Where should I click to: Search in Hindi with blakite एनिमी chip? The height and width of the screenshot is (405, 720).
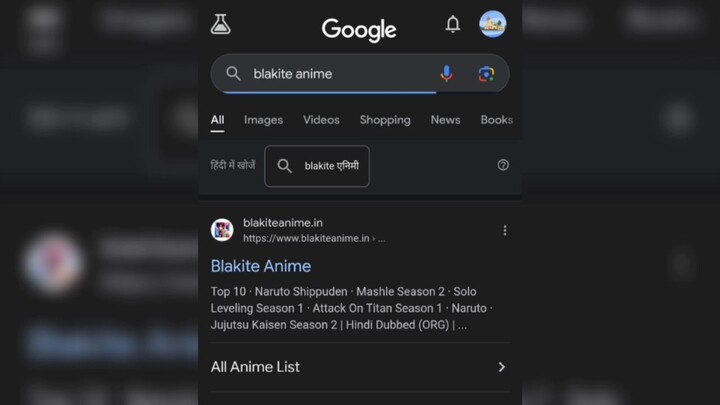point(317,166)
